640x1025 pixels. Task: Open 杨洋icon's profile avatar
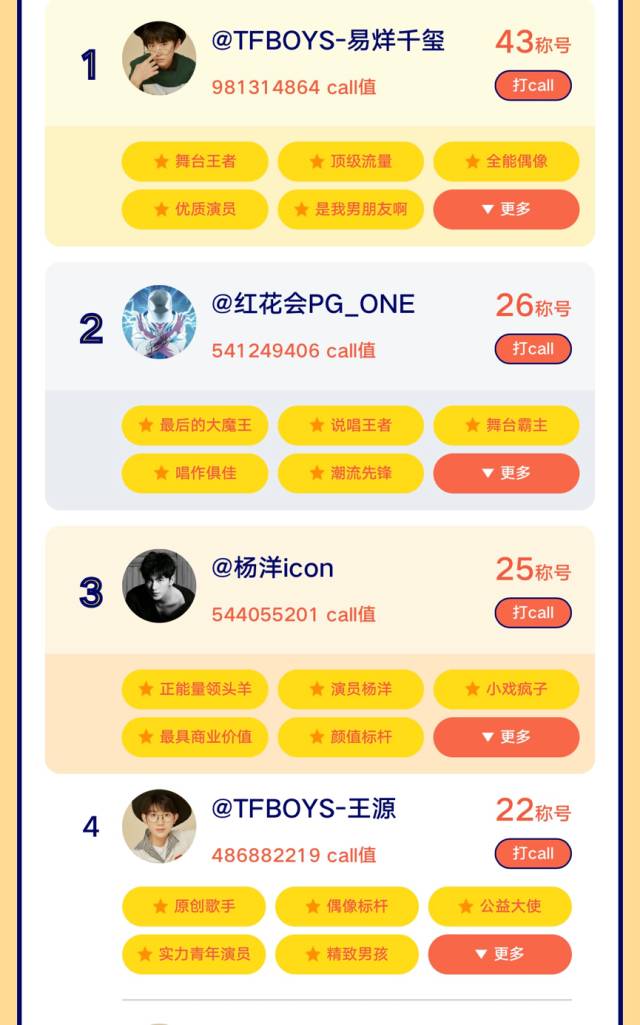point(159,586)
